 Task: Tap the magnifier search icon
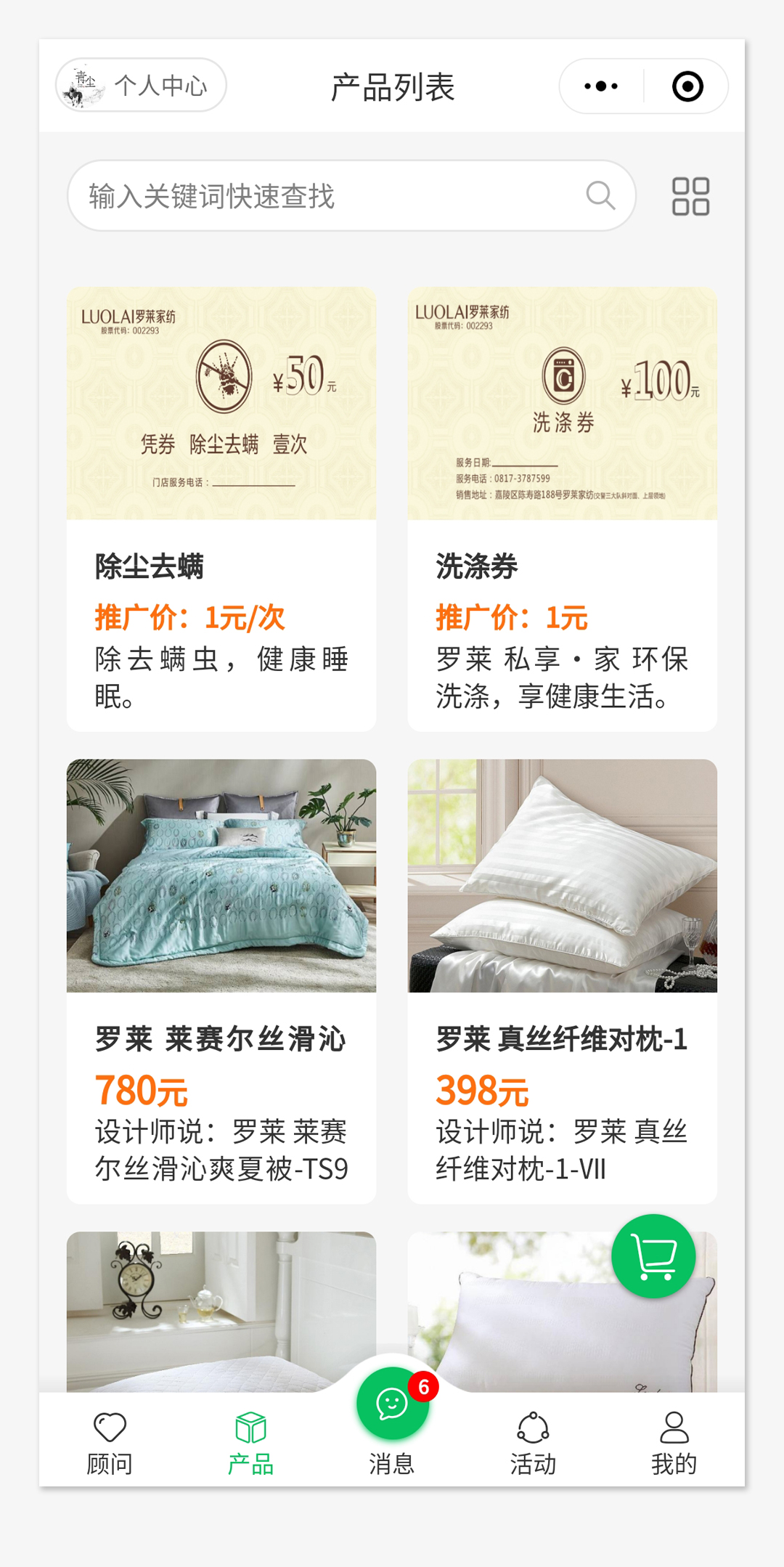pyautogui.click(x=600, y=195)
